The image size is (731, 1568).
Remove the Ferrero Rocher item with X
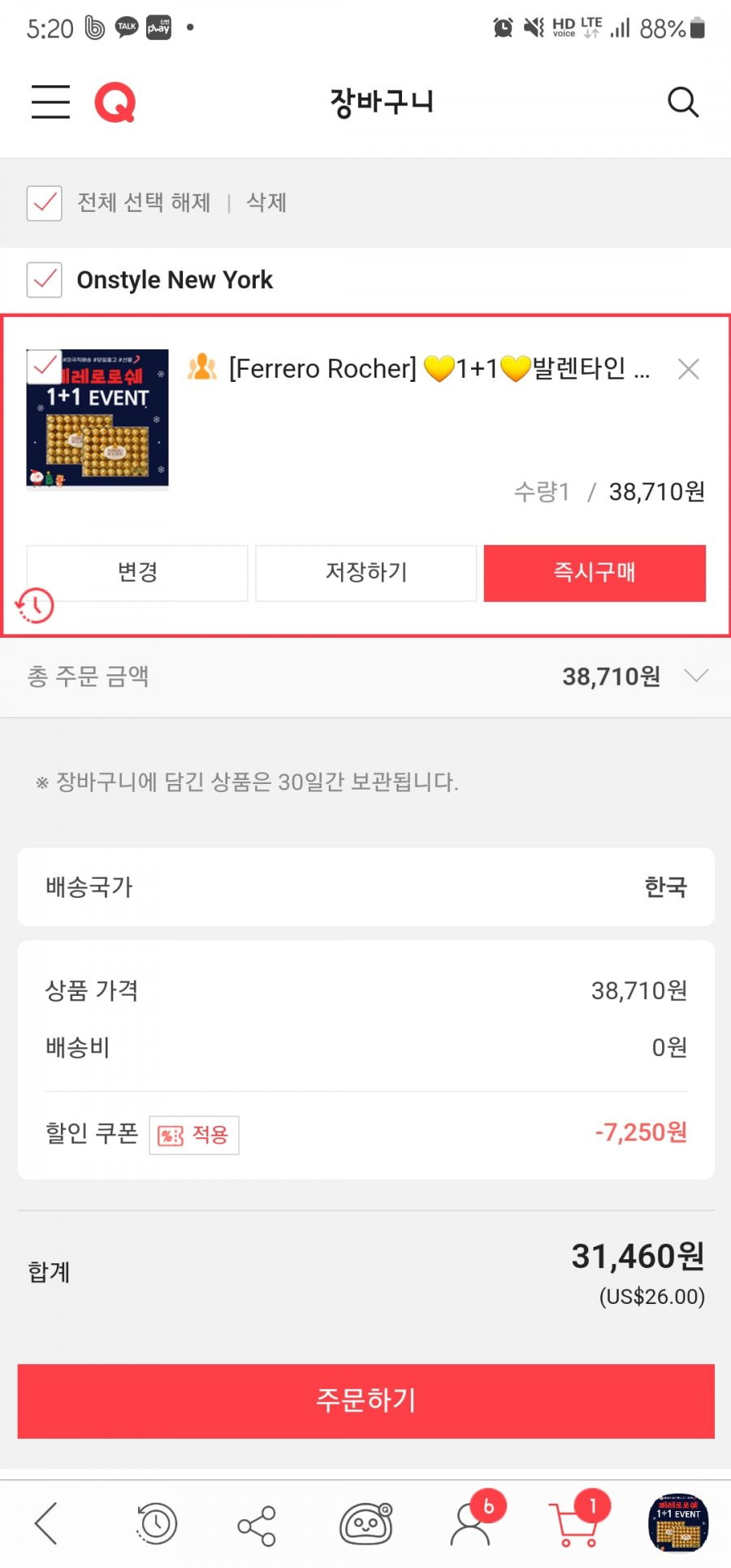click(x=688, y=370)
